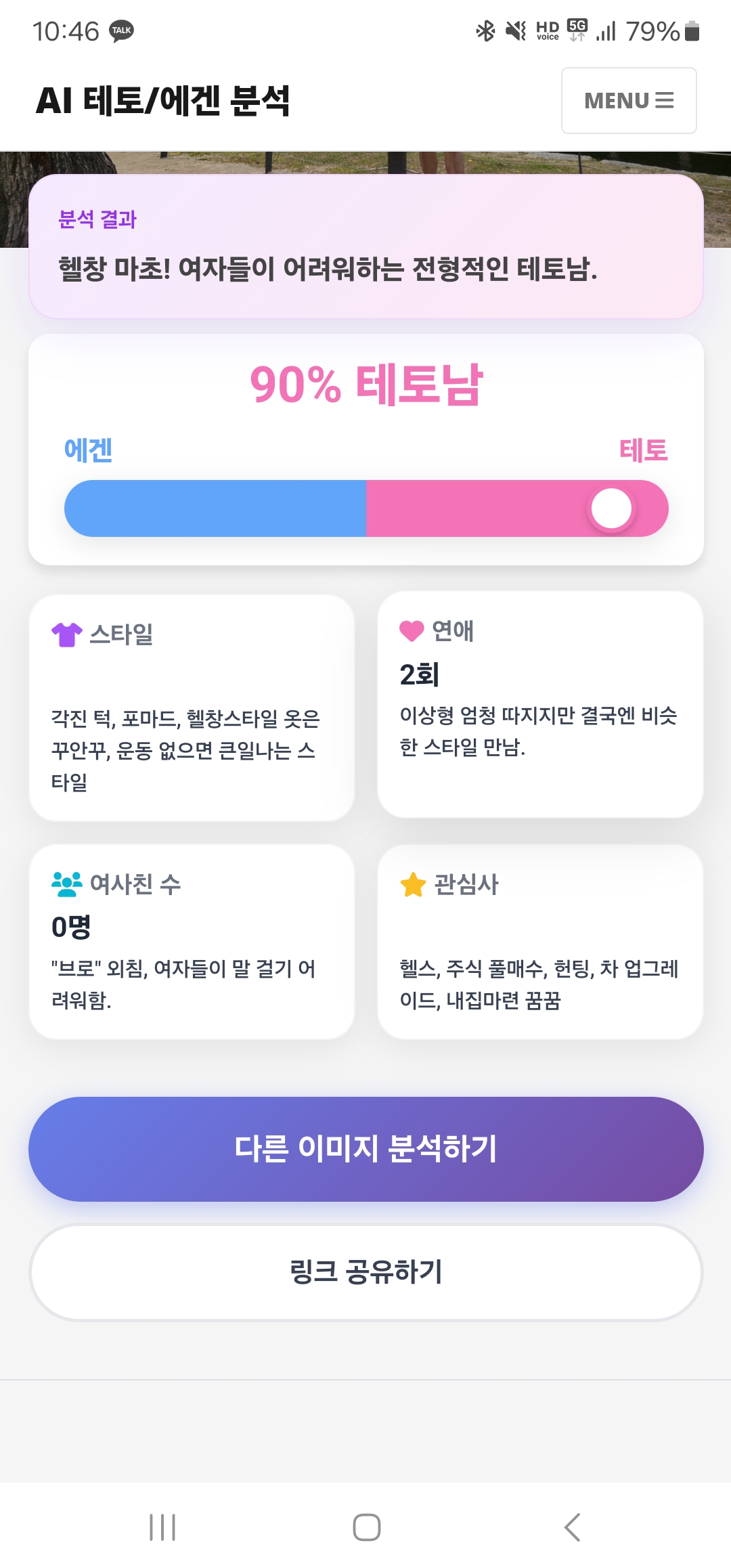
Task: Tap 다른 이미지 분석하기 button
Action: pos(365,1149)
